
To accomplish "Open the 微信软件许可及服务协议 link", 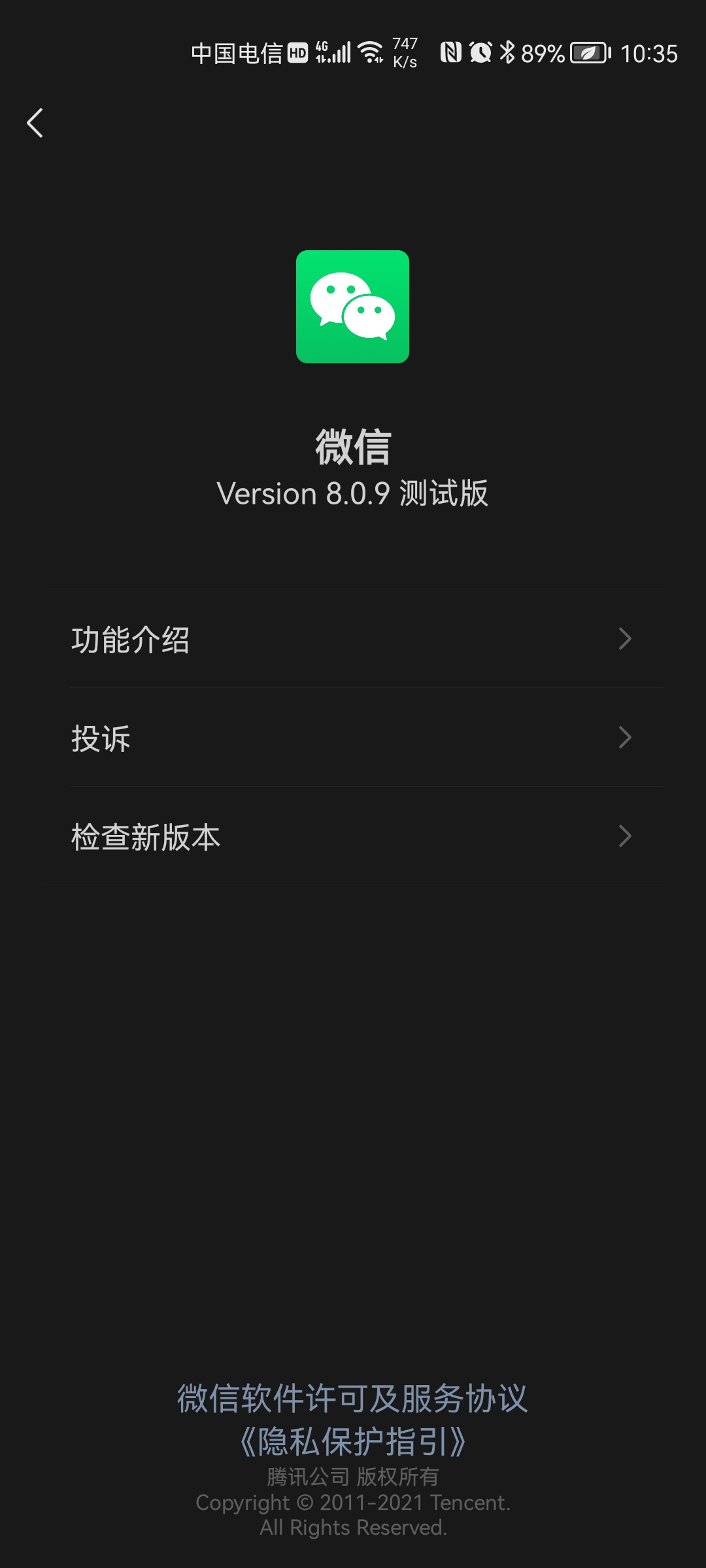I will 352,1399.
